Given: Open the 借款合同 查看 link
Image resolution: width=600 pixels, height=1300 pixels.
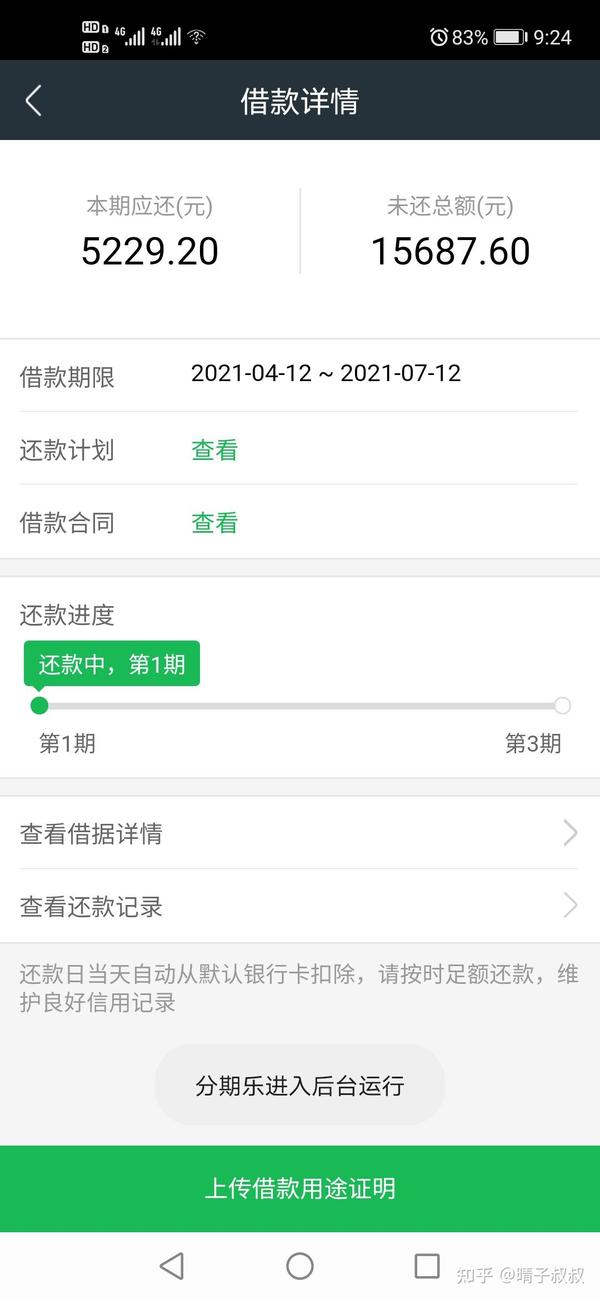Looking at the screenshot, I should click(x=214, y=523).
